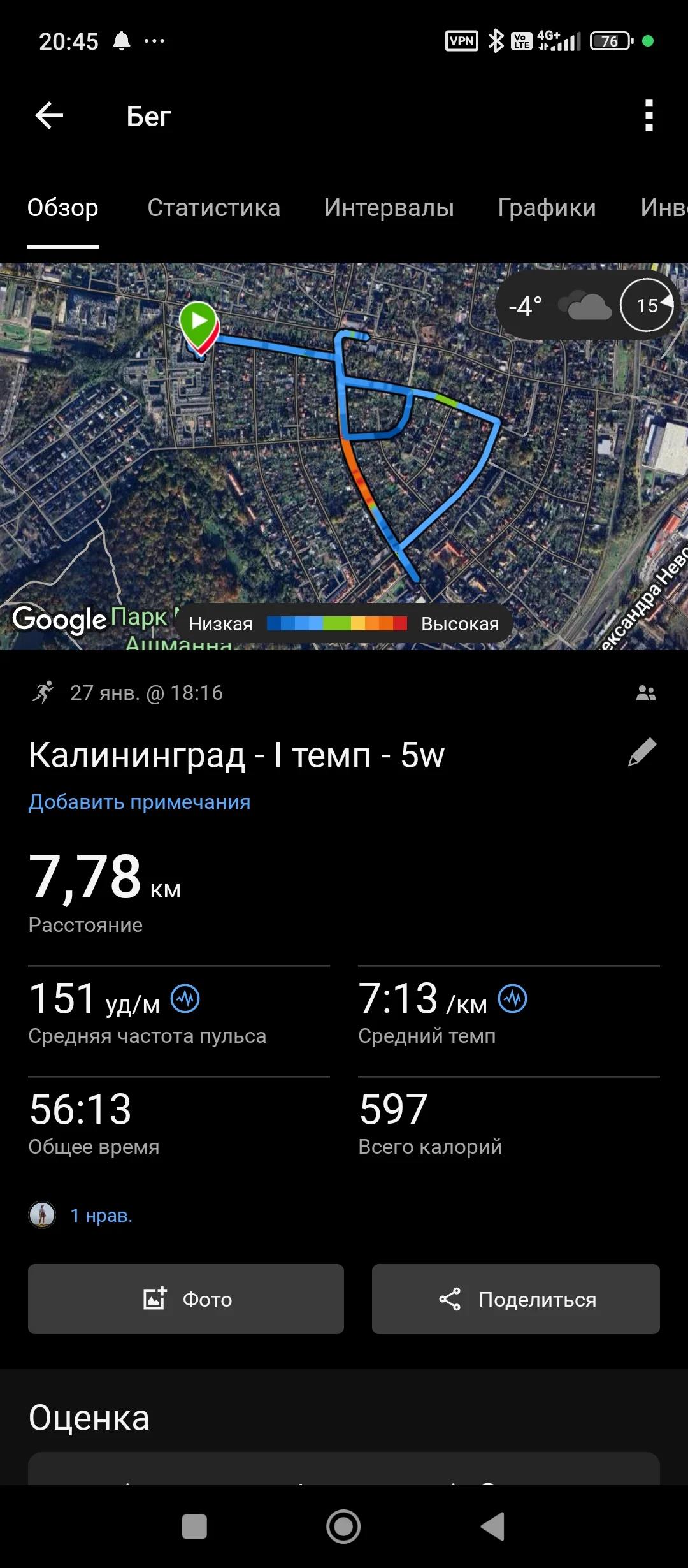Edit the activity title with the pencil icon
The width and height of the screenshot is (688, 1568).
642,752
